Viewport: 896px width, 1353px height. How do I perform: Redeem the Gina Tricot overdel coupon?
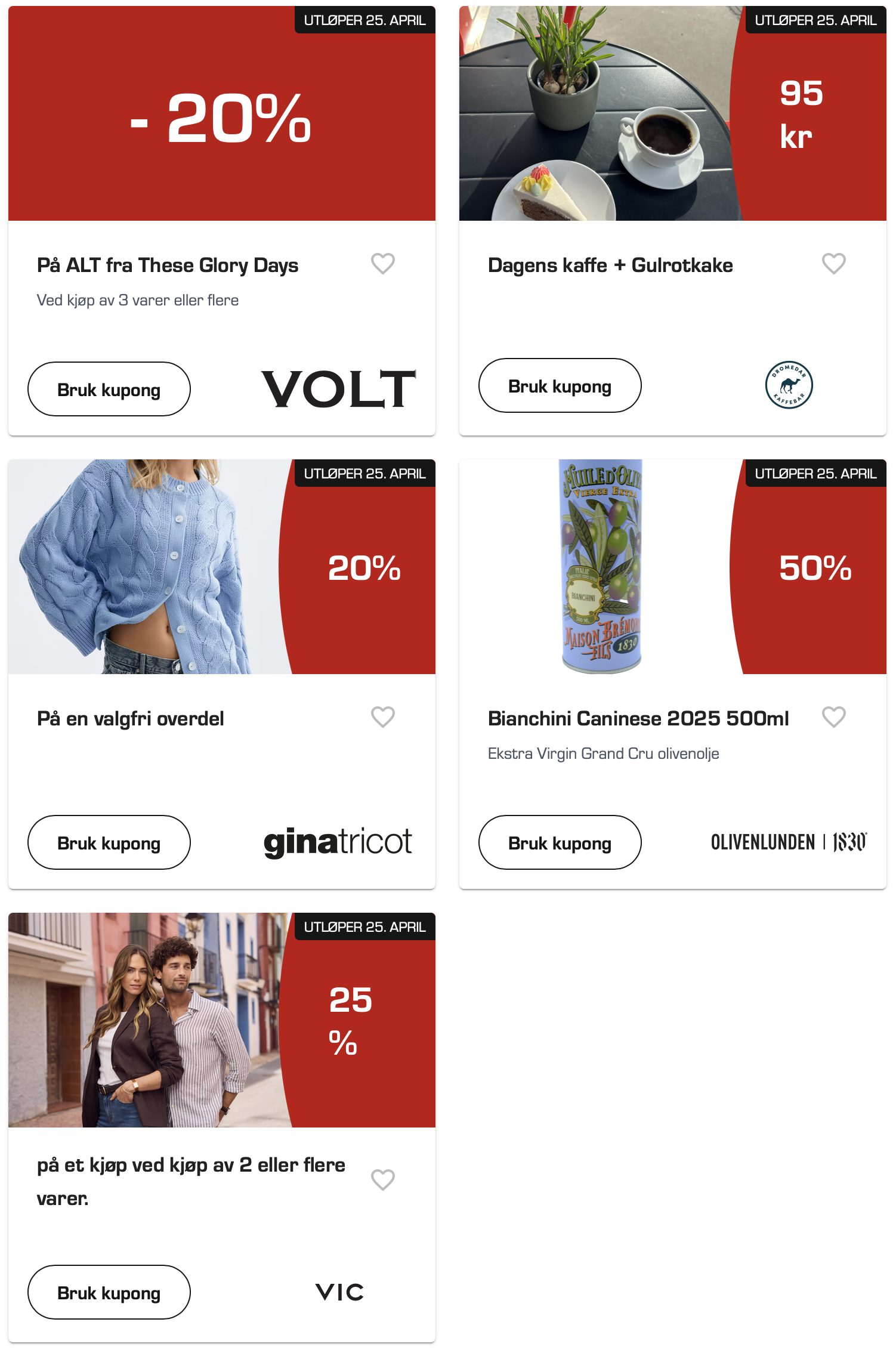[109, 843]
